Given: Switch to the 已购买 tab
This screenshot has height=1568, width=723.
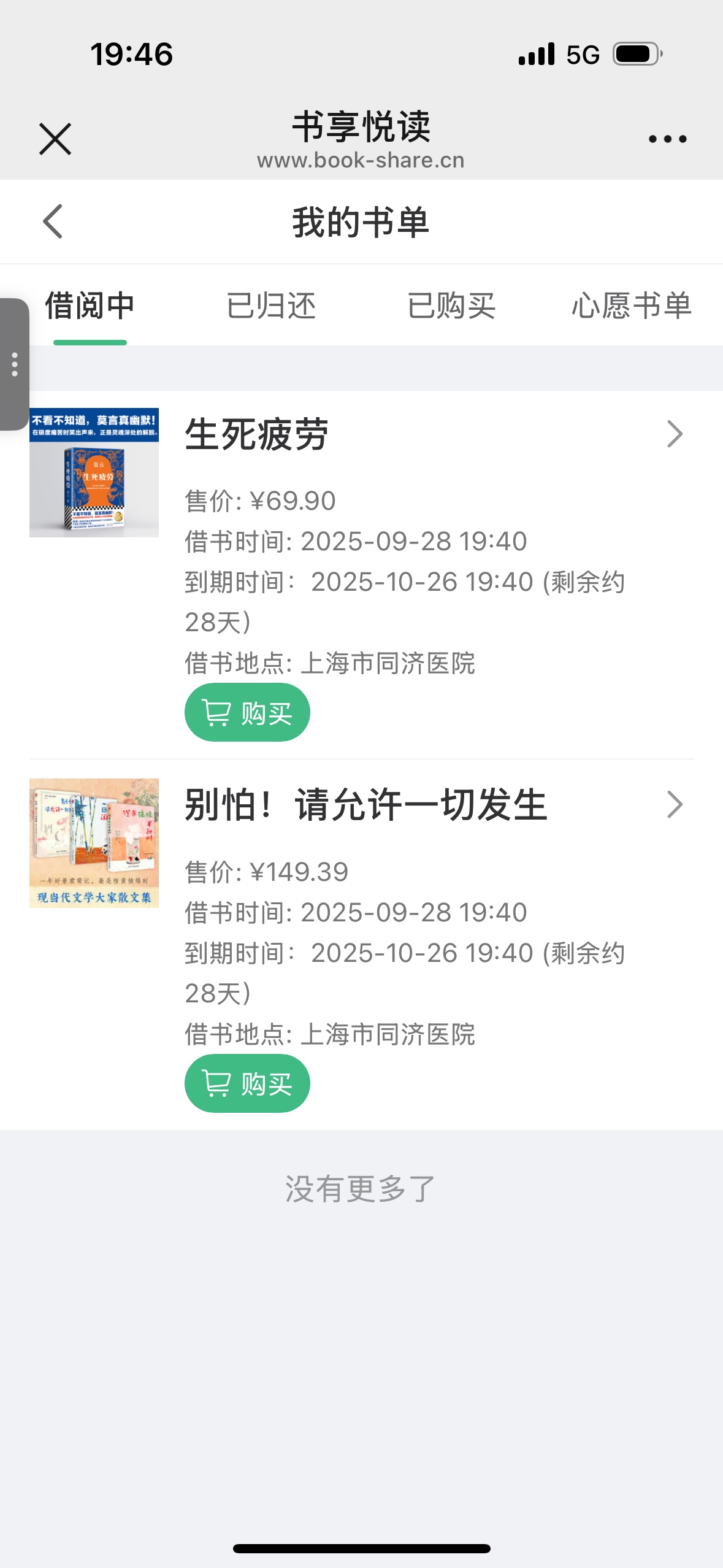Looking at the screenshot, I should coord(451,306).
